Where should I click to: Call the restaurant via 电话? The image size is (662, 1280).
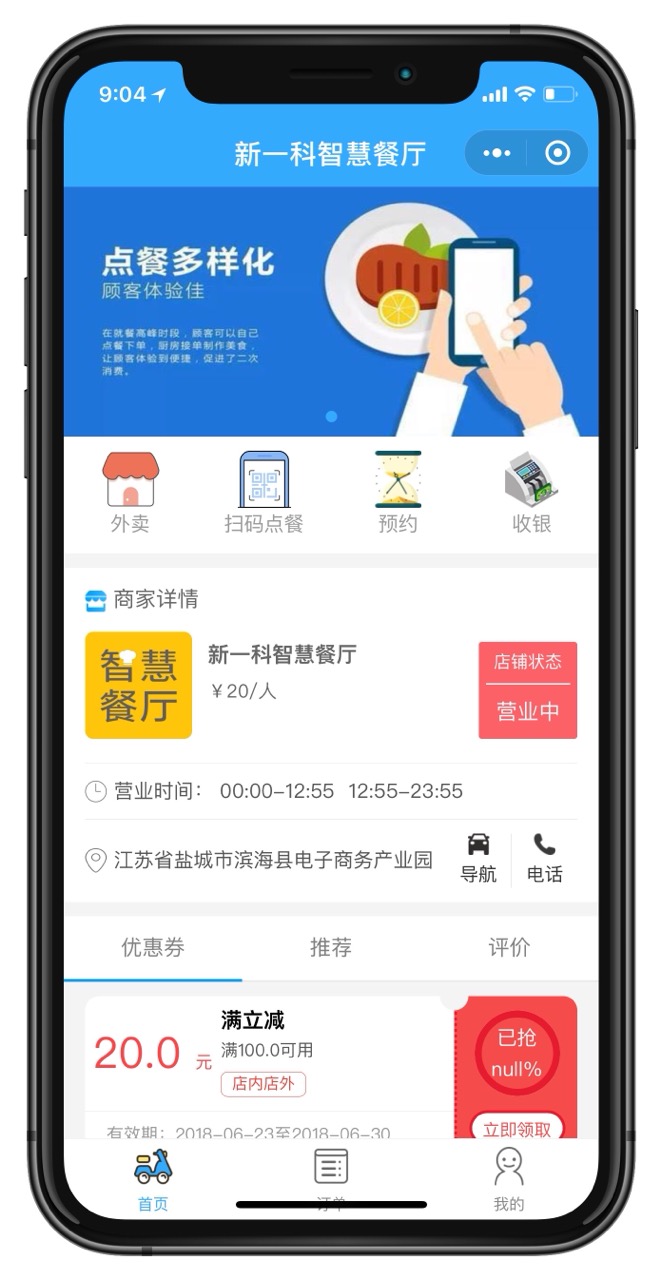(x=544, y=858)
